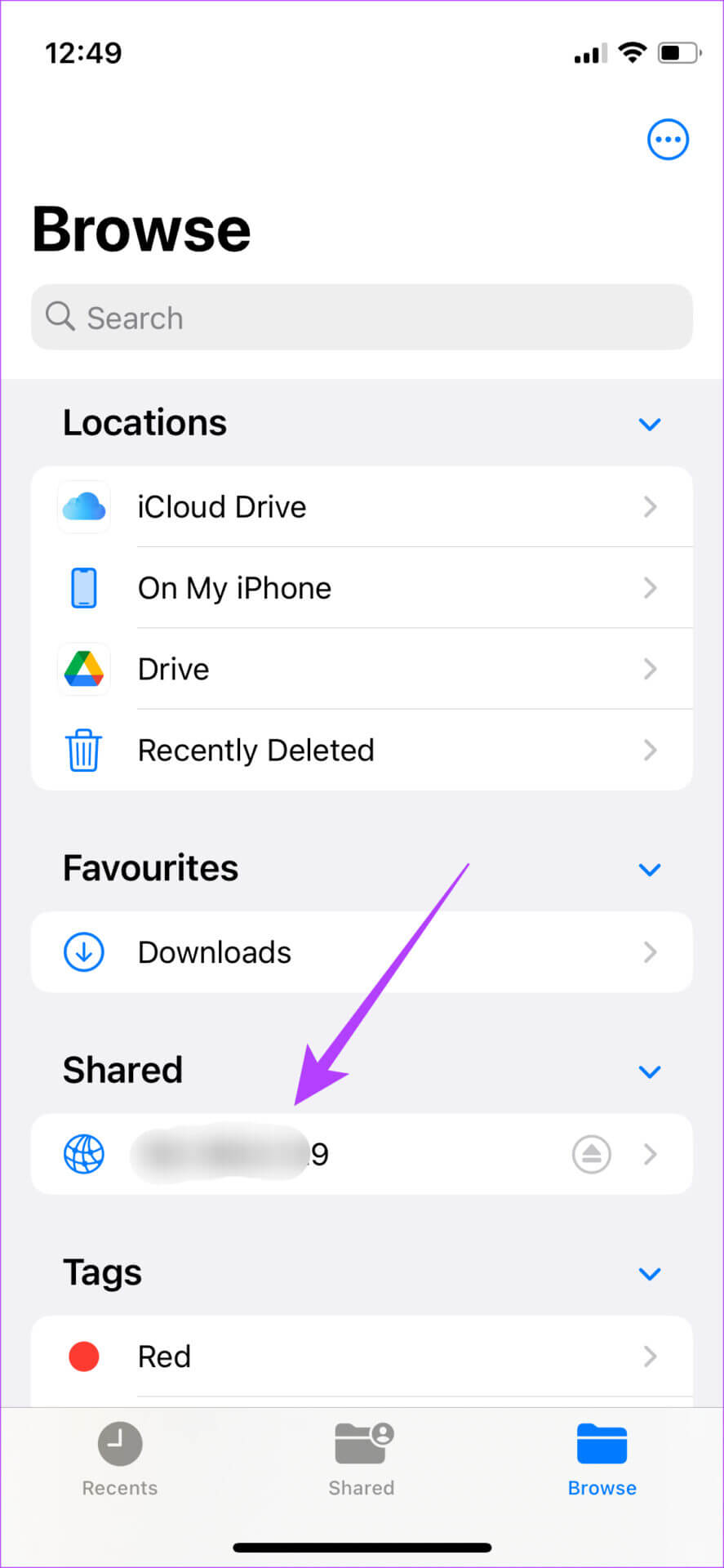Viewport: 724px width, 1568px height.
Task: Collapse the Locations section
Action: tap(649, 424)
